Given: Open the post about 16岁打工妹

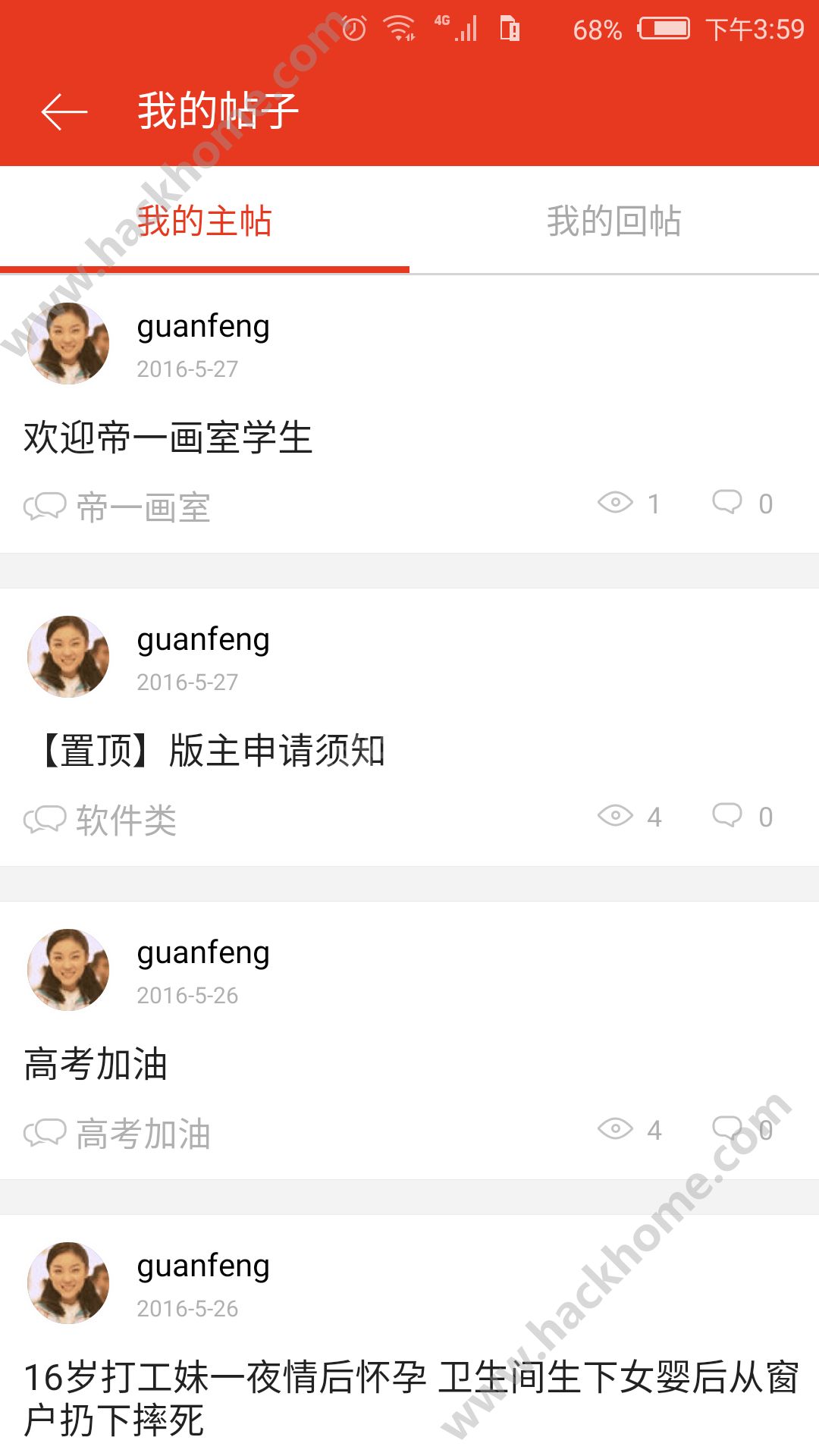Looking at the screenshot, I should pos(409,1398).
